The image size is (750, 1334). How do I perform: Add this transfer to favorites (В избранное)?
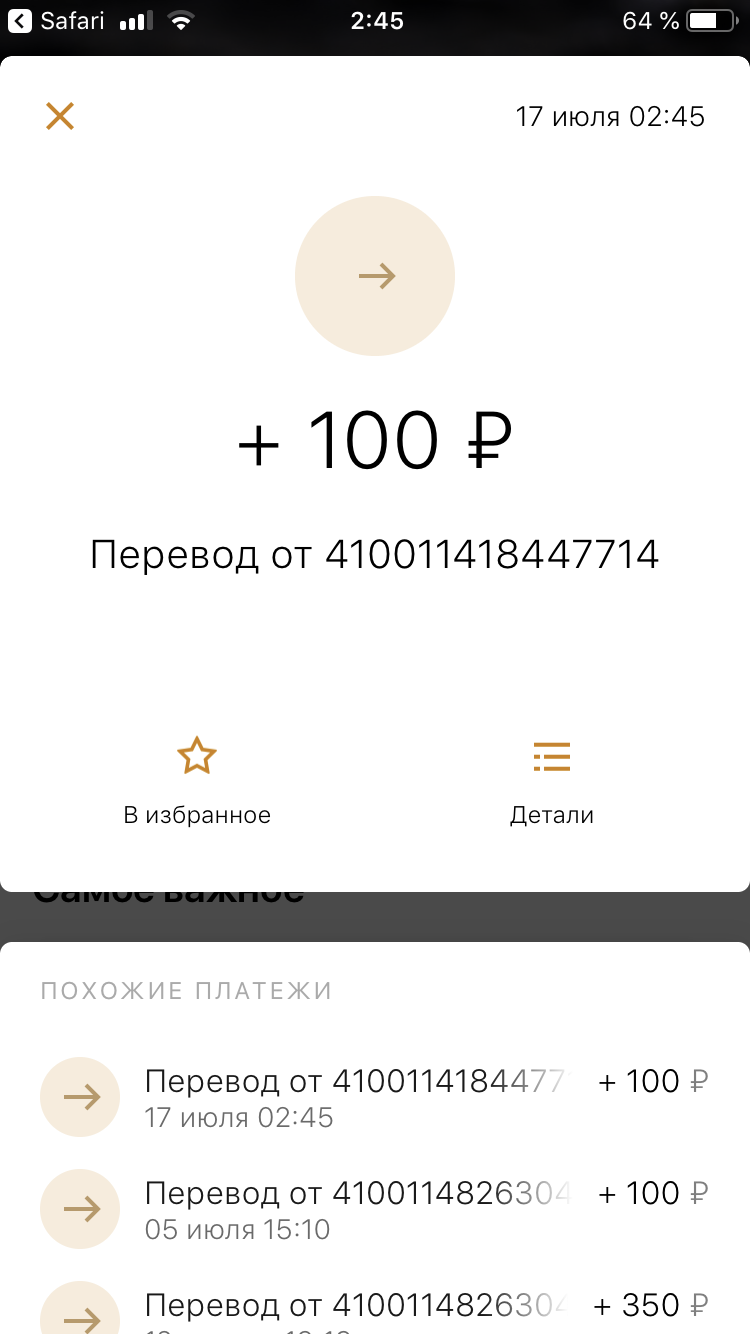click(x=197, y=782)
